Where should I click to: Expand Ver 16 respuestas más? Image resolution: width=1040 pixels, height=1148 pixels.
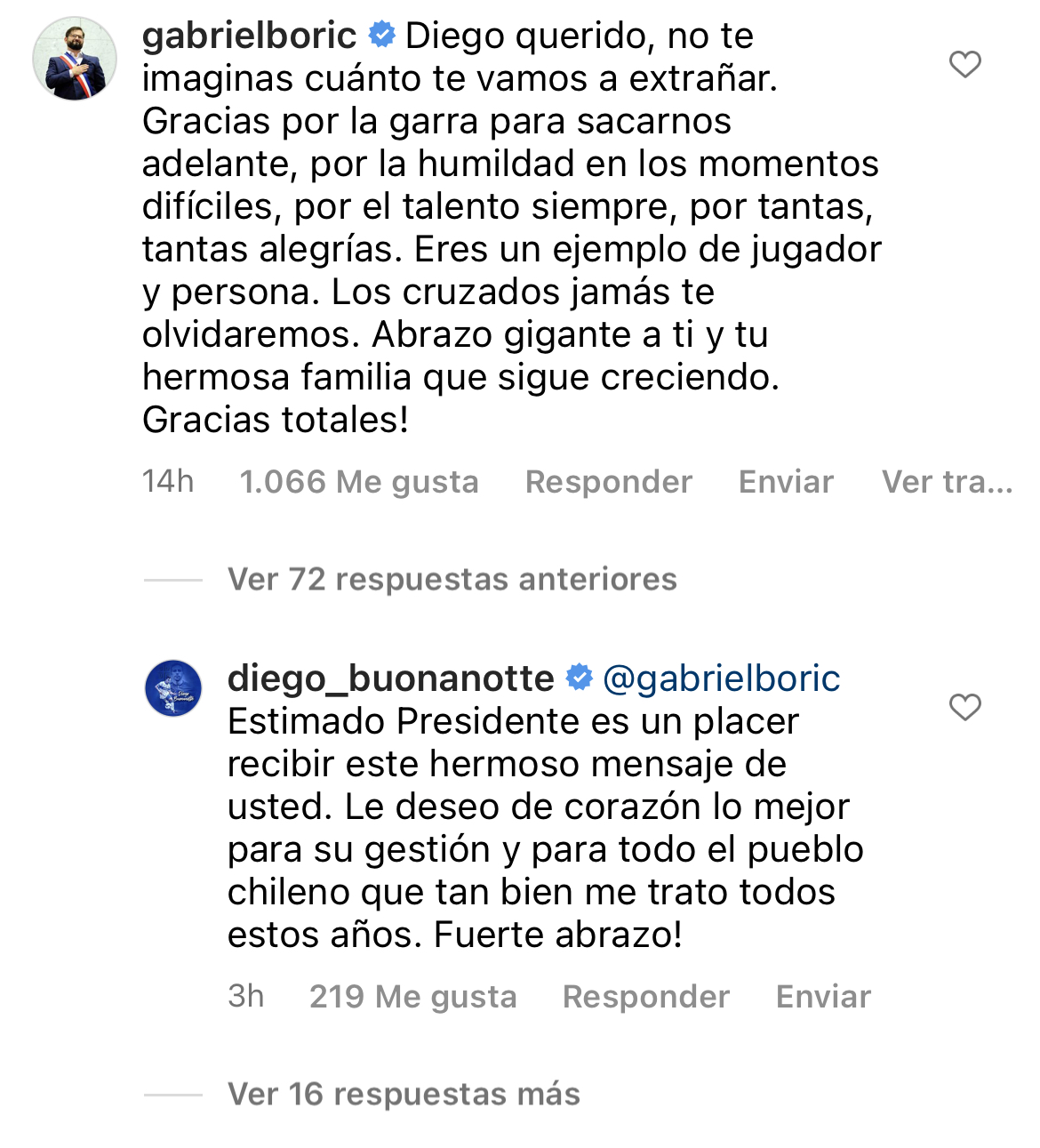click(404, 1095)
